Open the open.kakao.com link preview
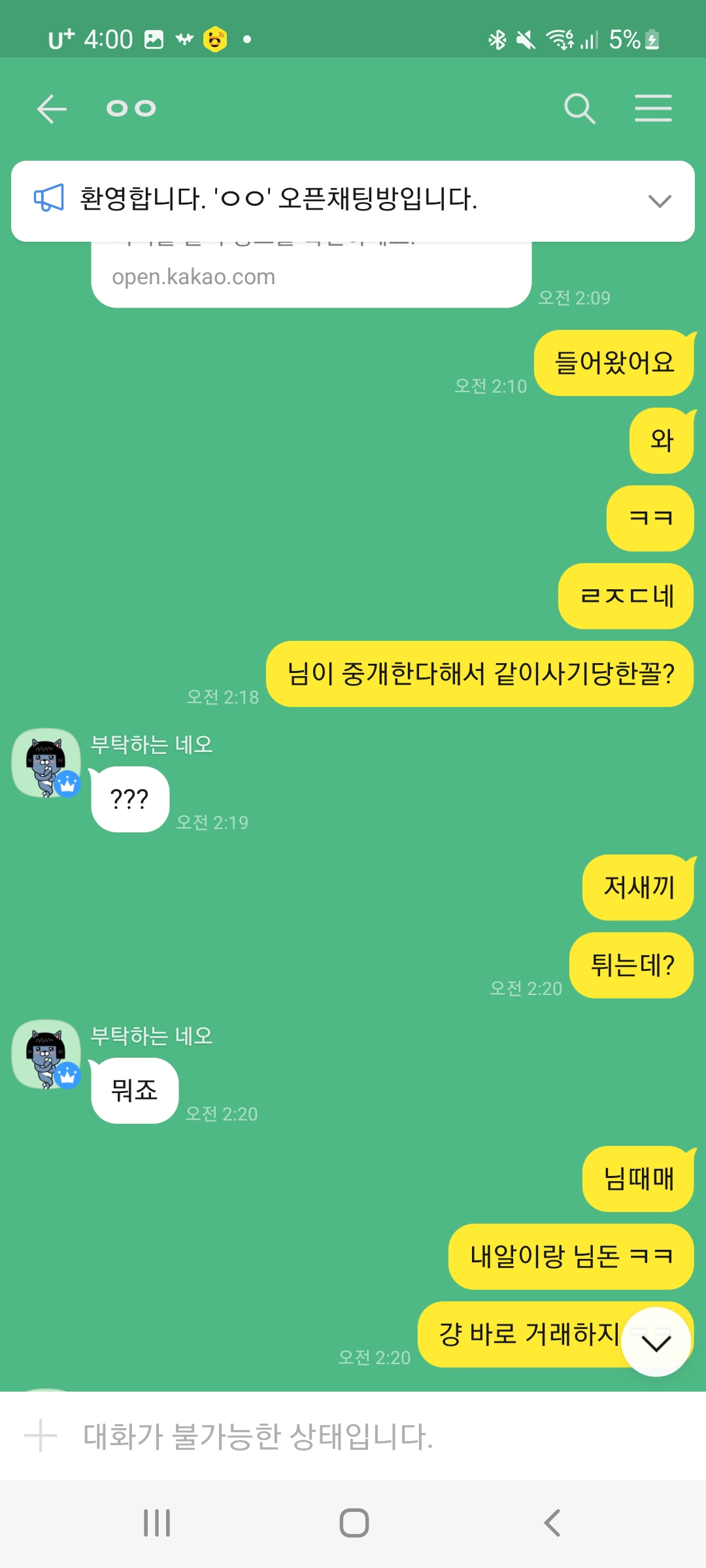 pos(311,277)
